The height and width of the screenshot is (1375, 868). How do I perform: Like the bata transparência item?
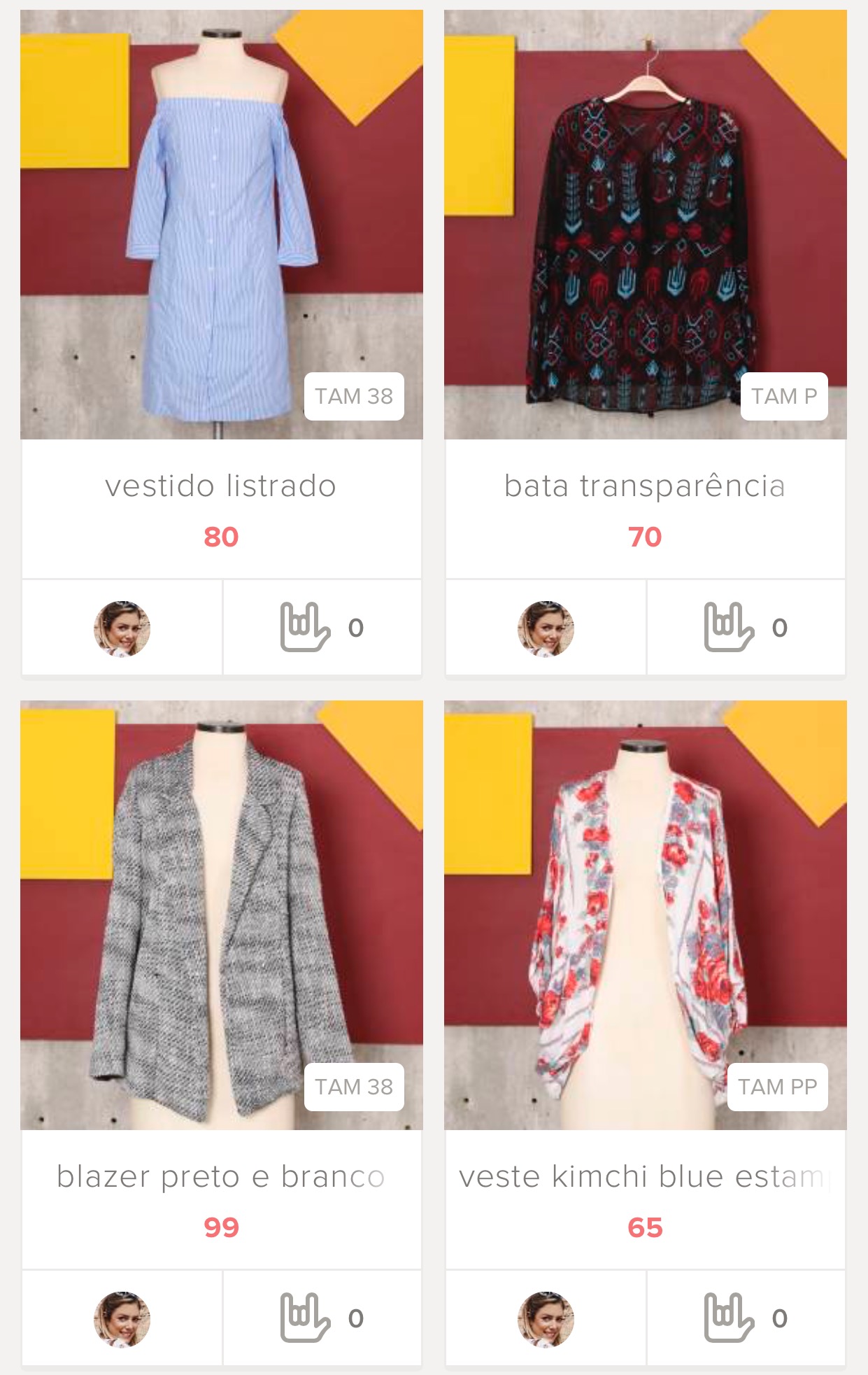pyautogui.click(x=730, y=628)
